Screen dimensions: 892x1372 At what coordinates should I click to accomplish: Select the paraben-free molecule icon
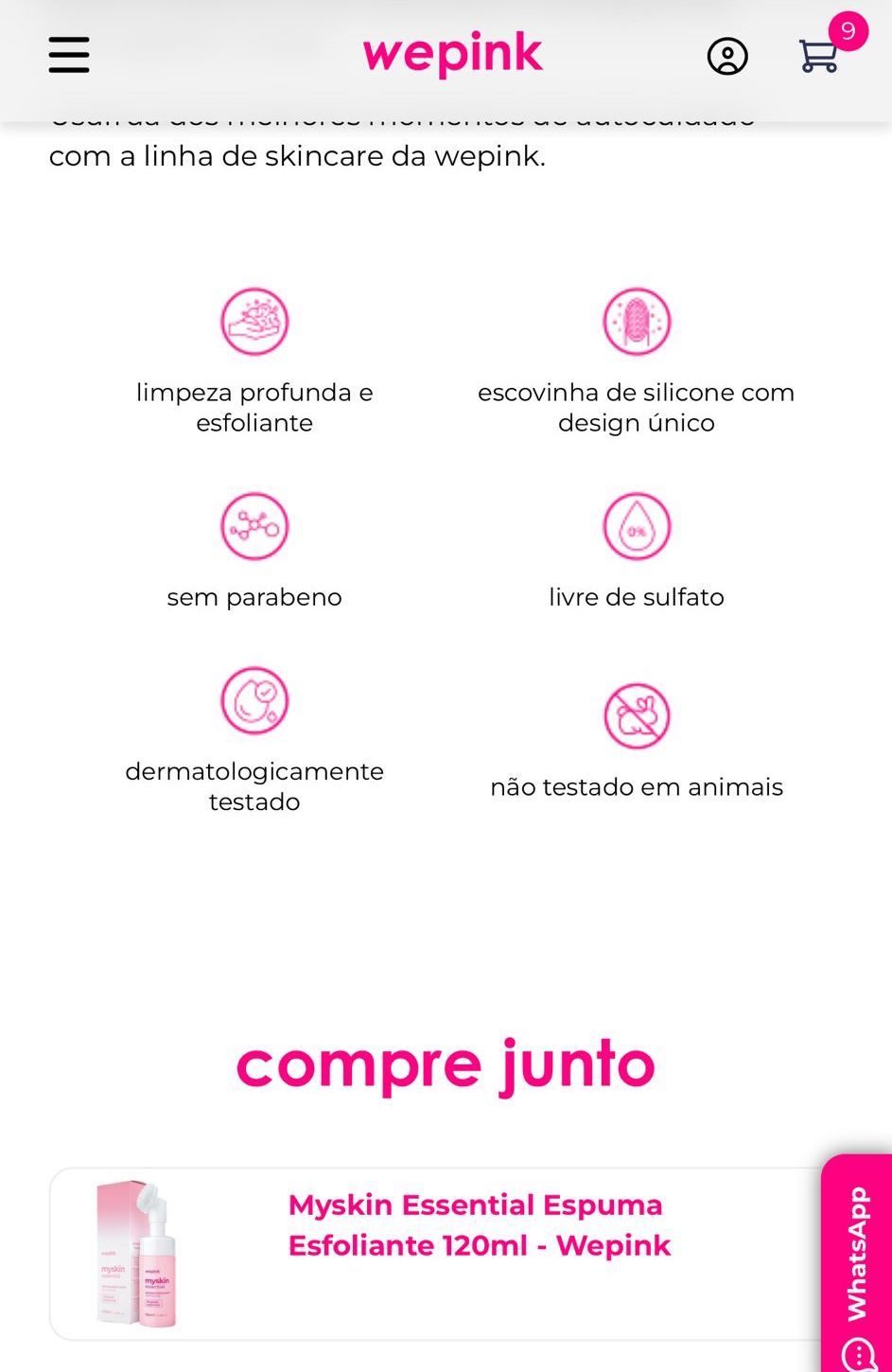pyautogui.click(x=254, y=526)
